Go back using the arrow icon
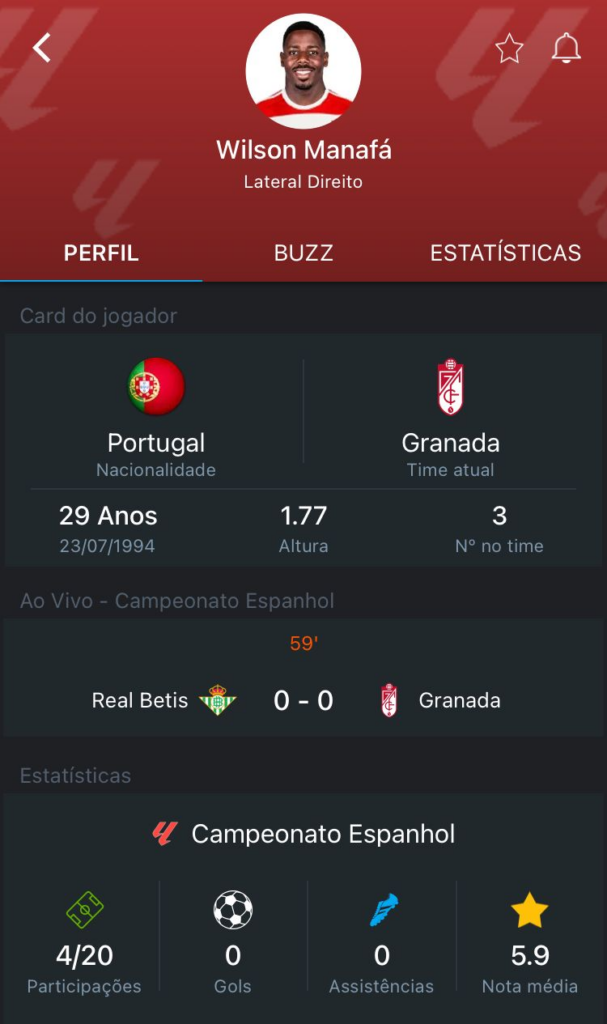607x1024 pixels. pyautogui.click(x=41, y=47)
